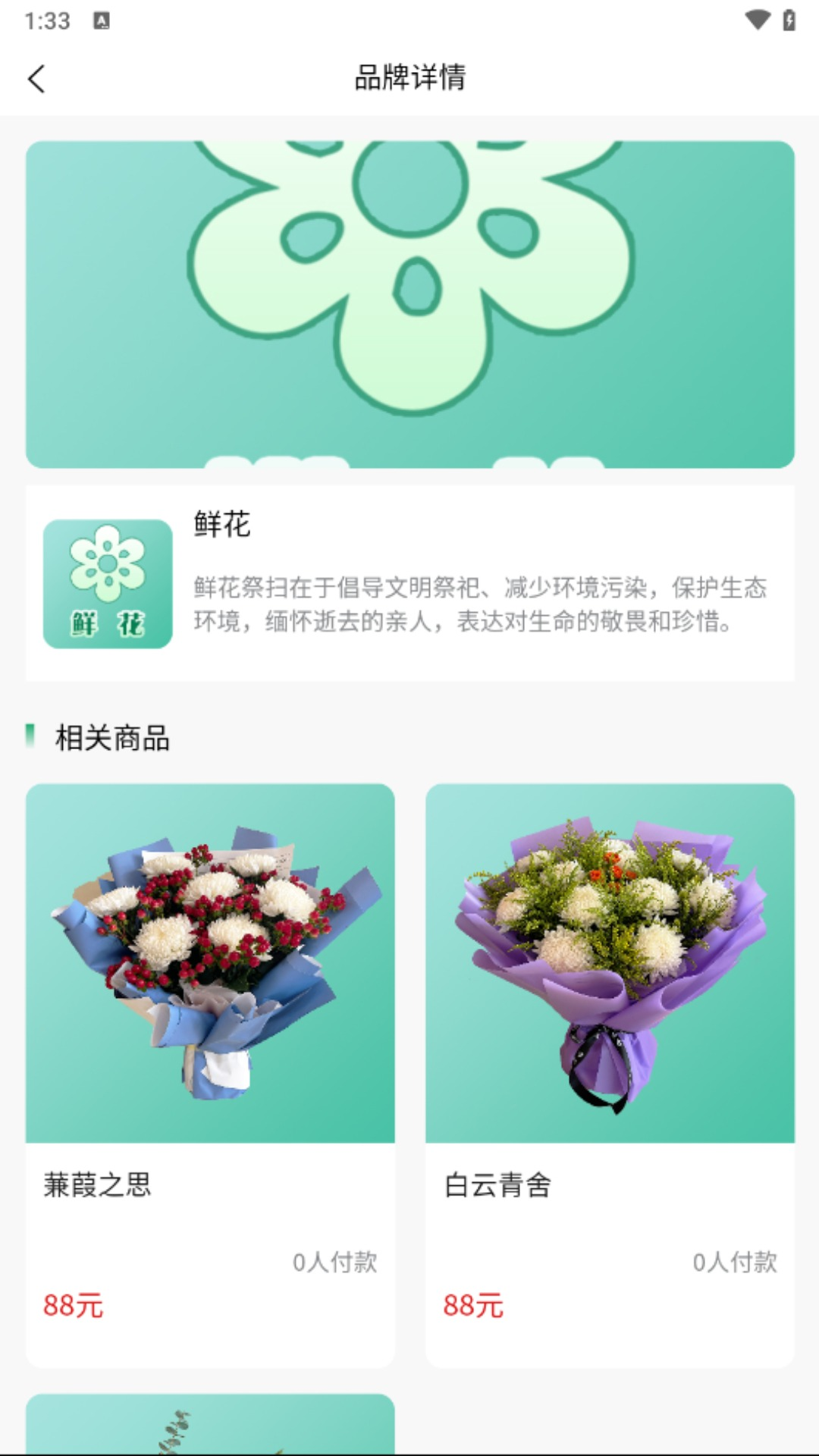Go back from brand details page

pyautogui.click(x=36, y=78)
